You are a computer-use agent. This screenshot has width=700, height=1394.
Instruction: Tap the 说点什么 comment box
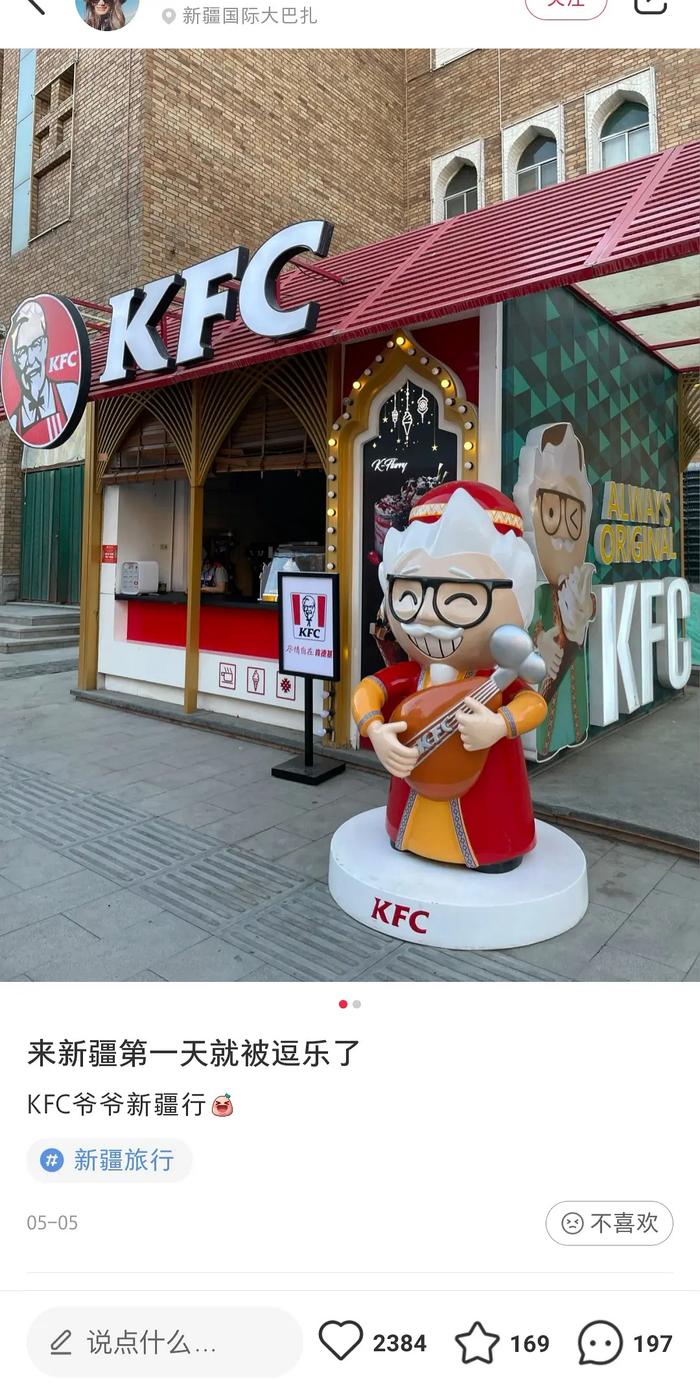(x=164, y=1342)
